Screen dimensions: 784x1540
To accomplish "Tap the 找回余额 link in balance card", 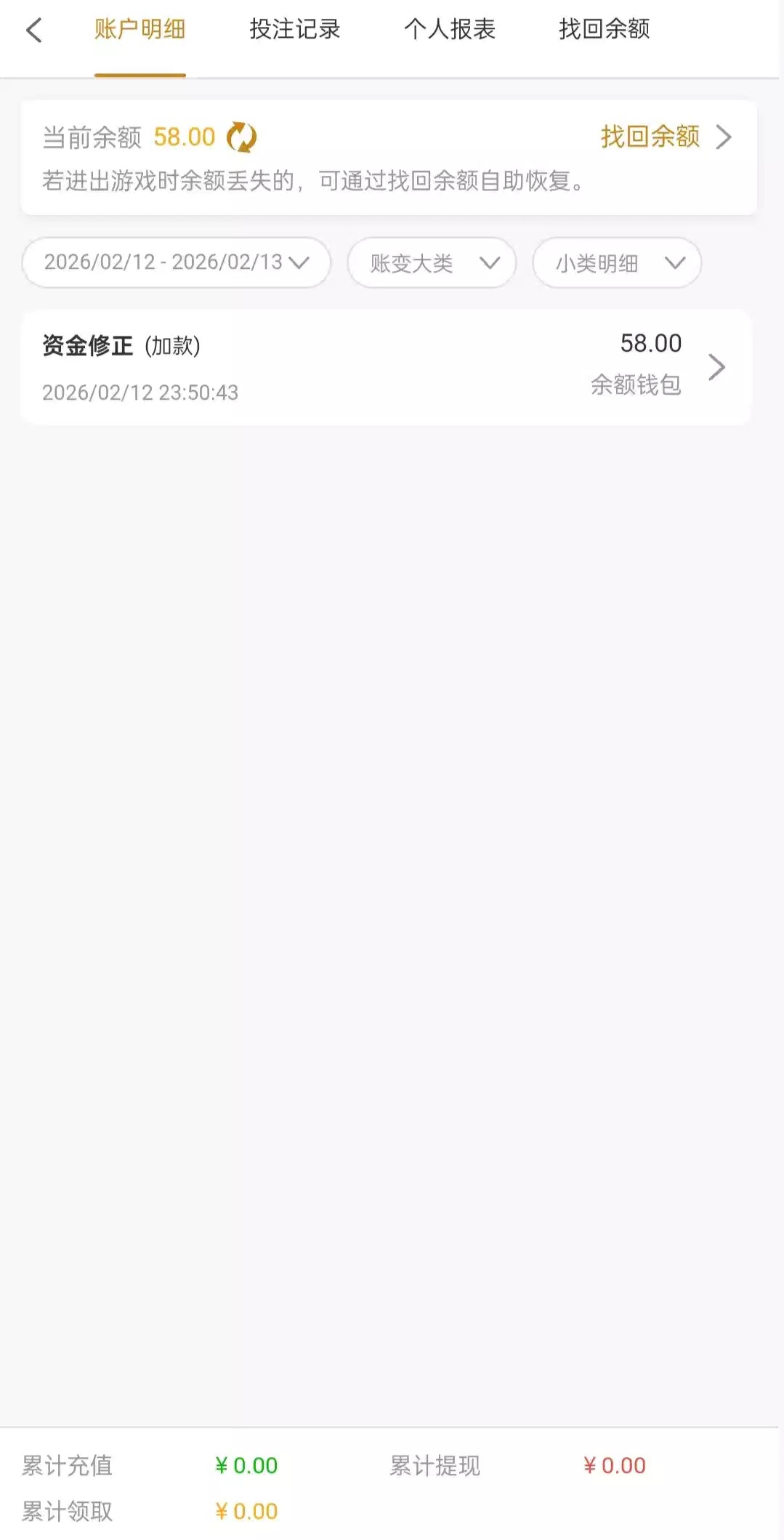I will (665, 137).
